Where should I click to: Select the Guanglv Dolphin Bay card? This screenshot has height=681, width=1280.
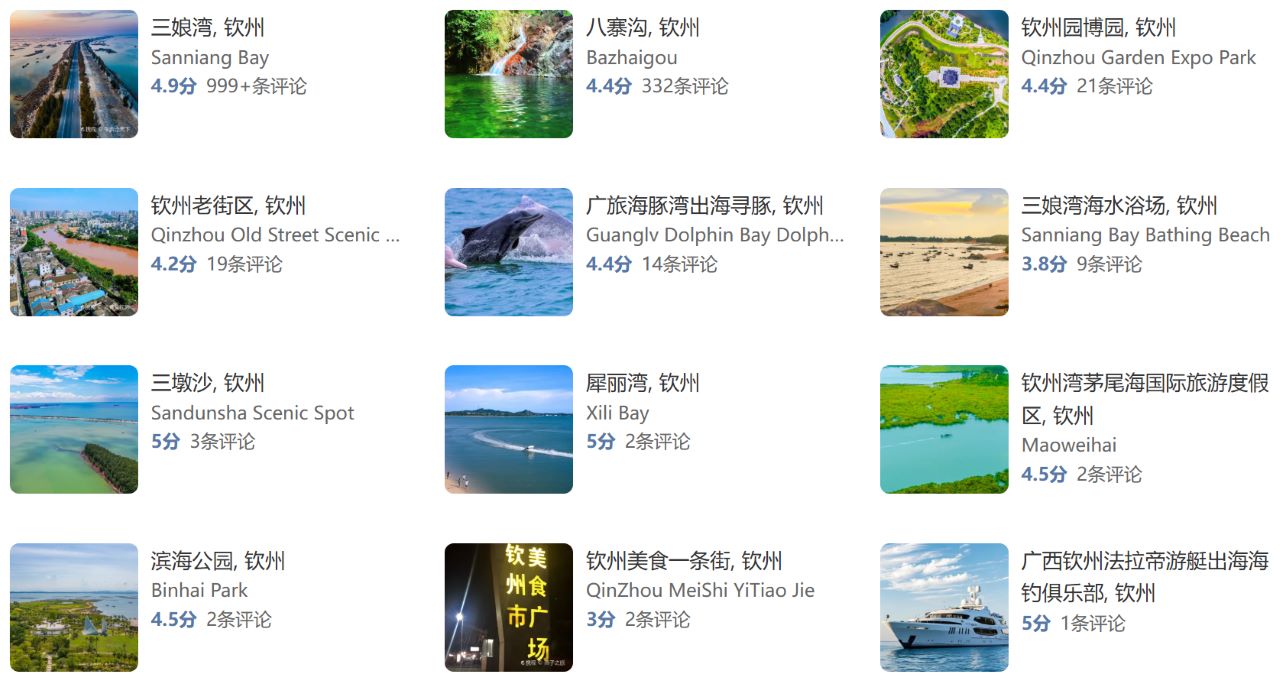[704, 206]
